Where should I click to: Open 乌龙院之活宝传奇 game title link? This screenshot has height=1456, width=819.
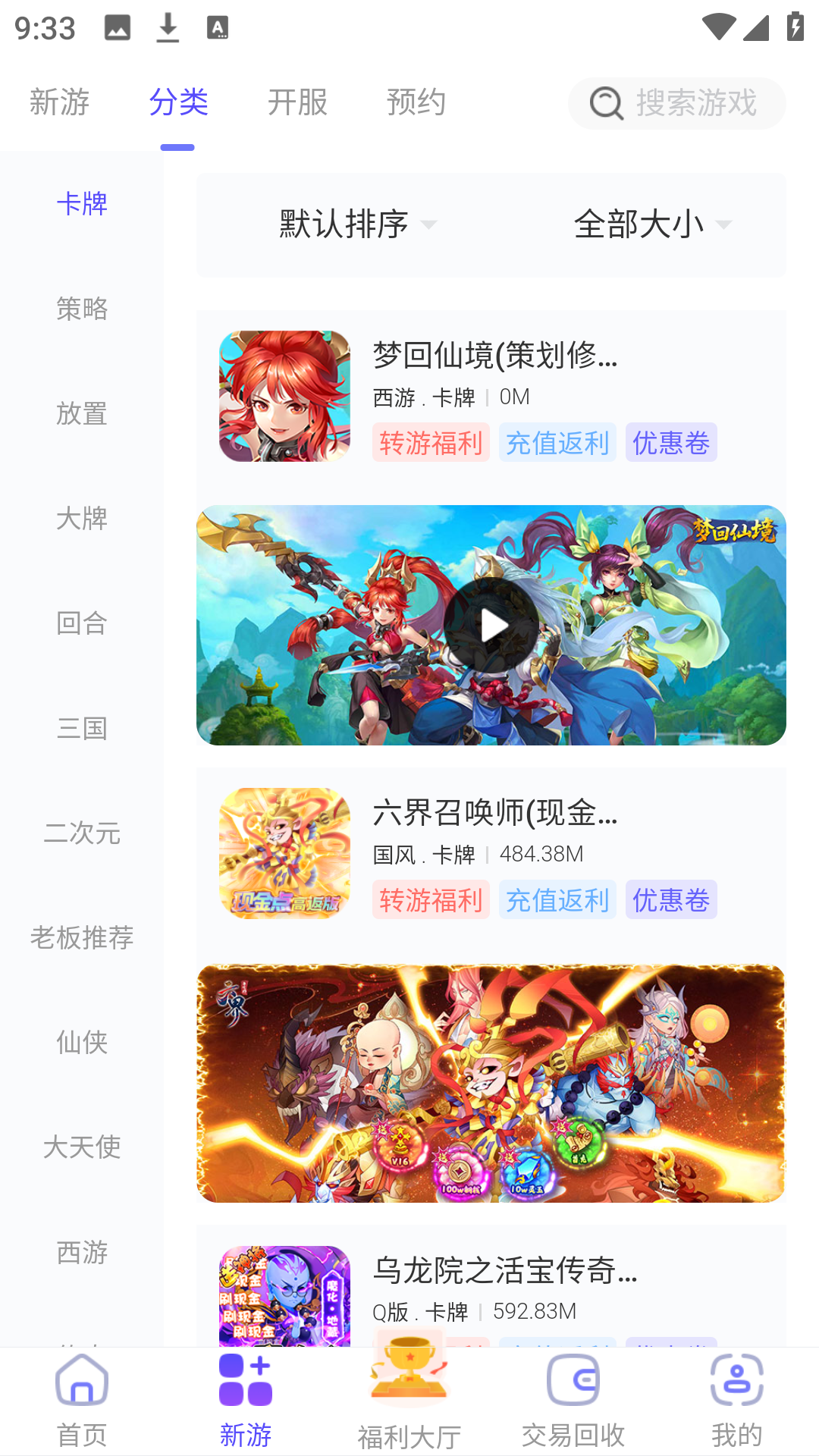point(505,1273)
